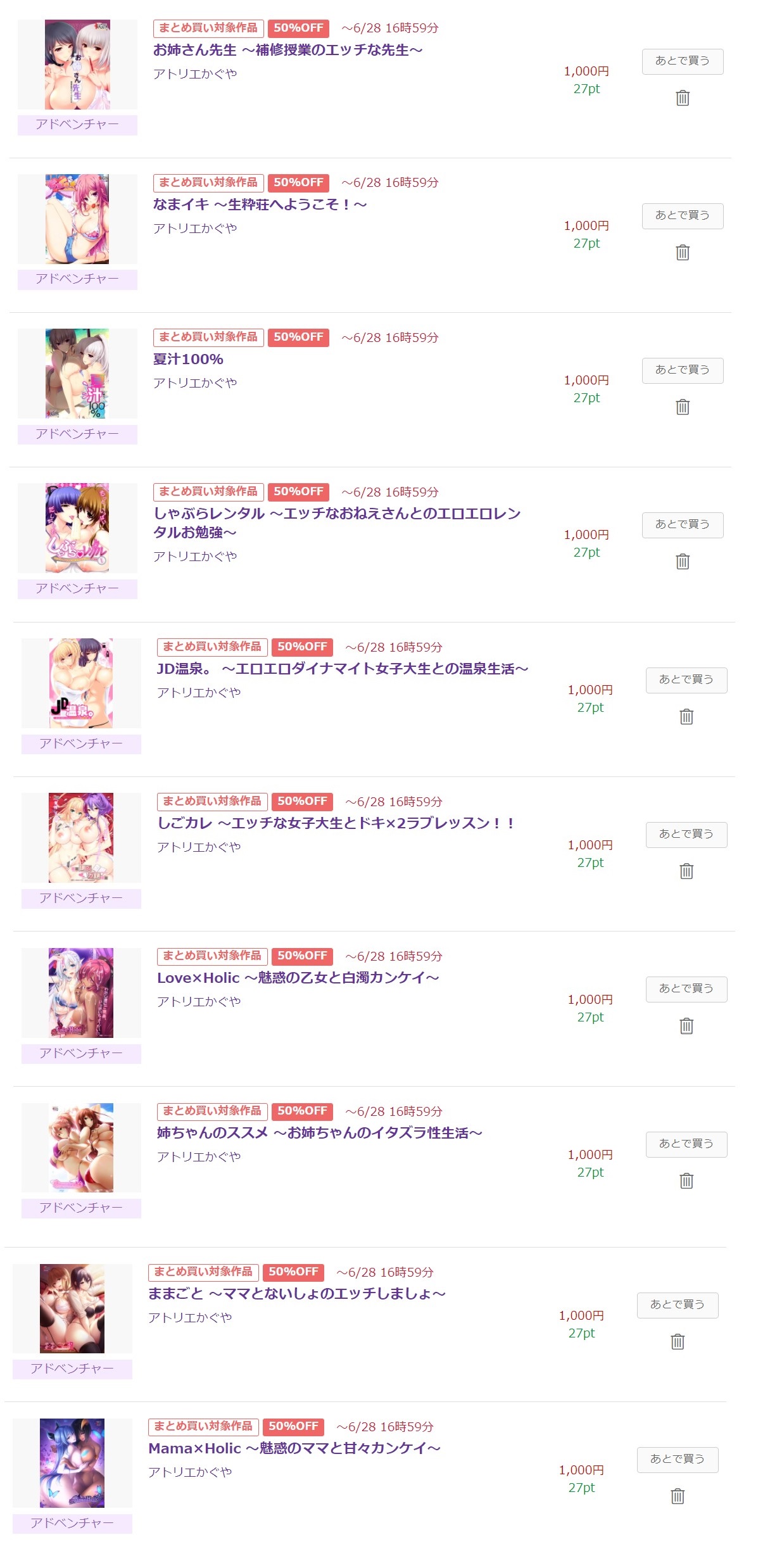Remove Love×Holic with the trash icon

[686, 1026]
